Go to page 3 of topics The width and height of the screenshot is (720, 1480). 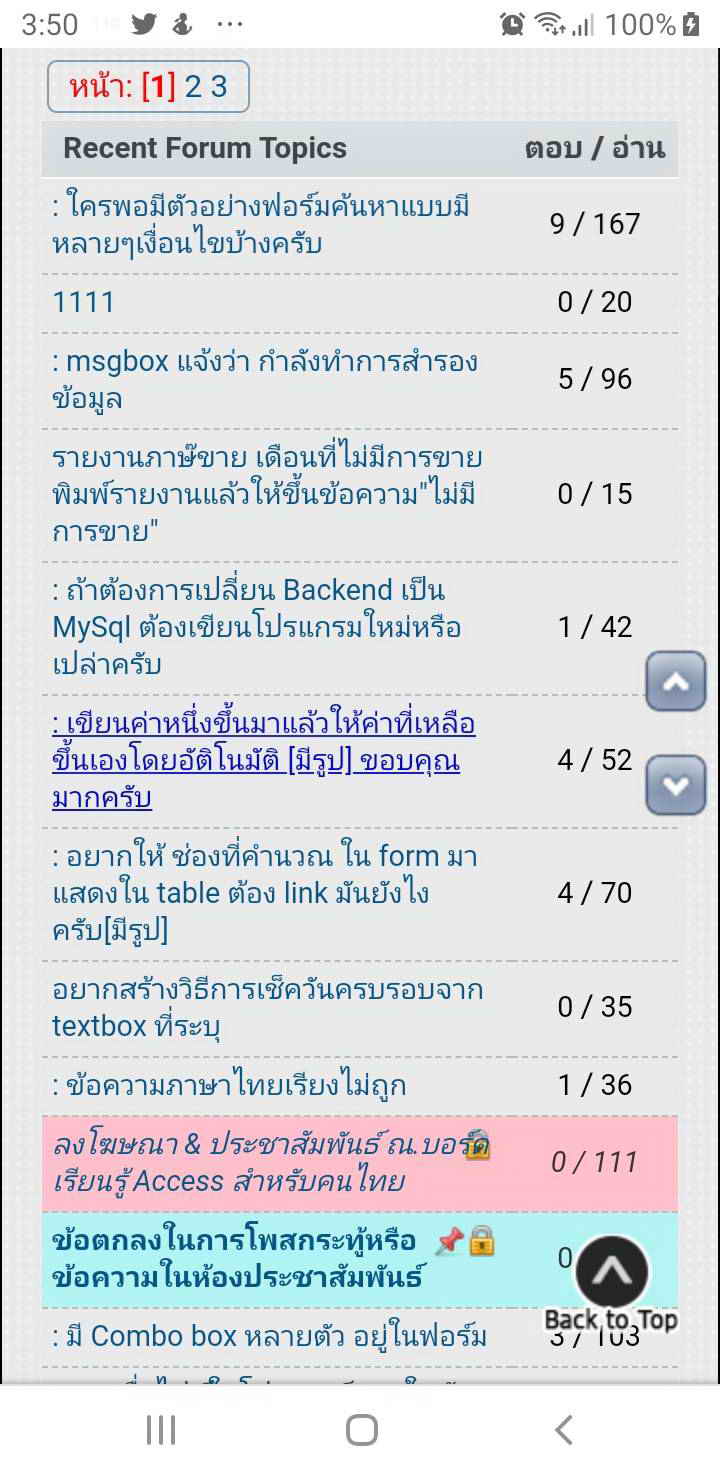pyautogui.click(x=219, y=87)
